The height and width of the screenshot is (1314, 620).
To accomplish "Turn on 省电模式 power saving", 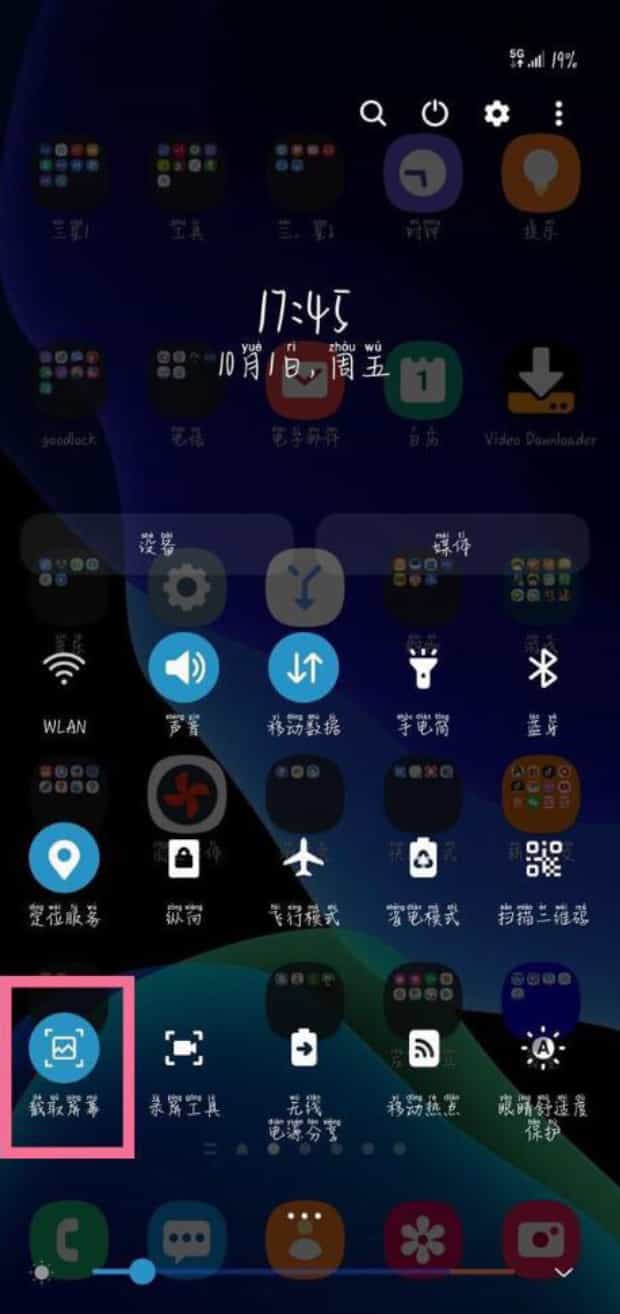I will pyautogui.click(x=422, y=859).
